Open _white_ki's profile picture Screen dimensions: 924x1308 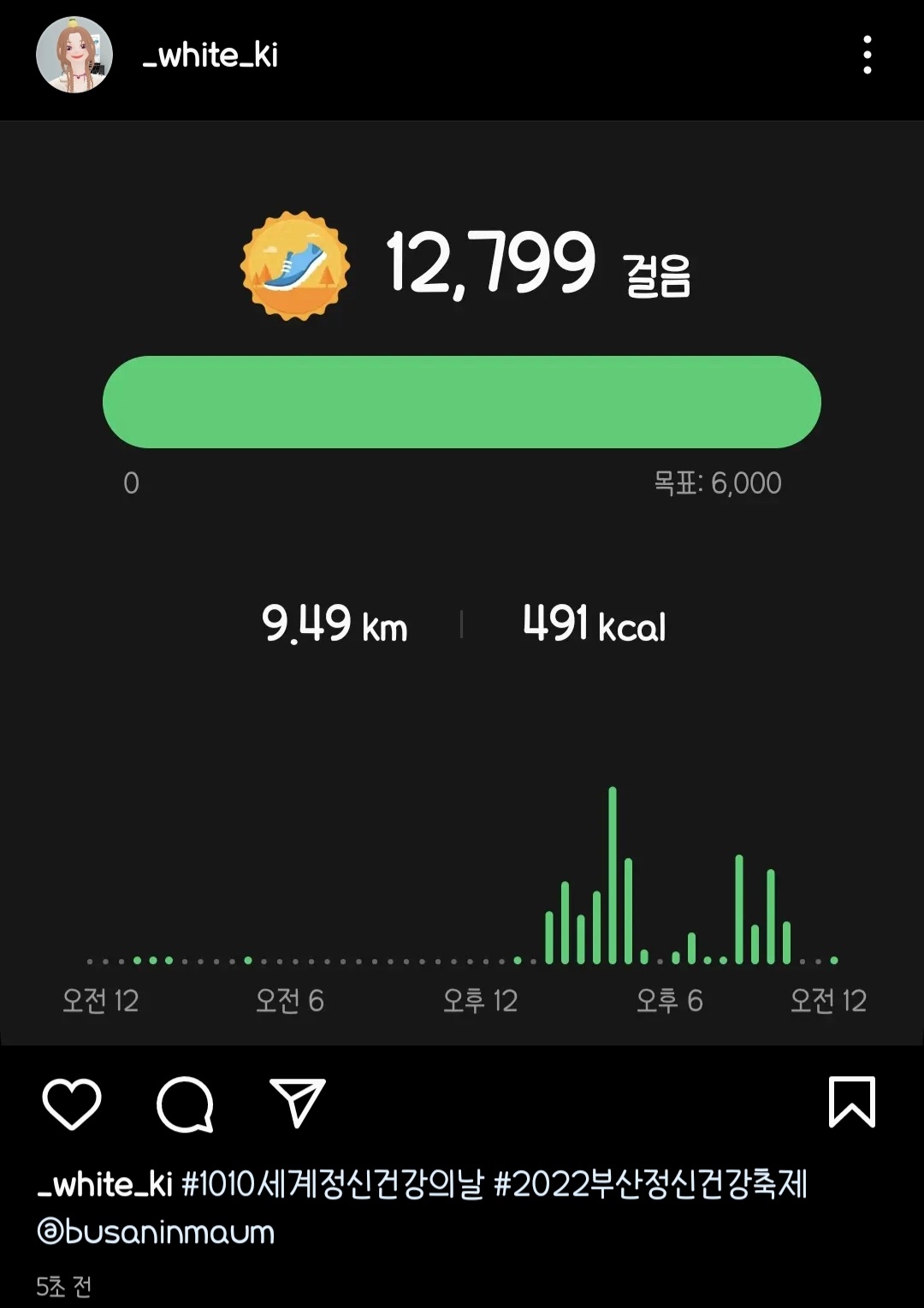74,56
